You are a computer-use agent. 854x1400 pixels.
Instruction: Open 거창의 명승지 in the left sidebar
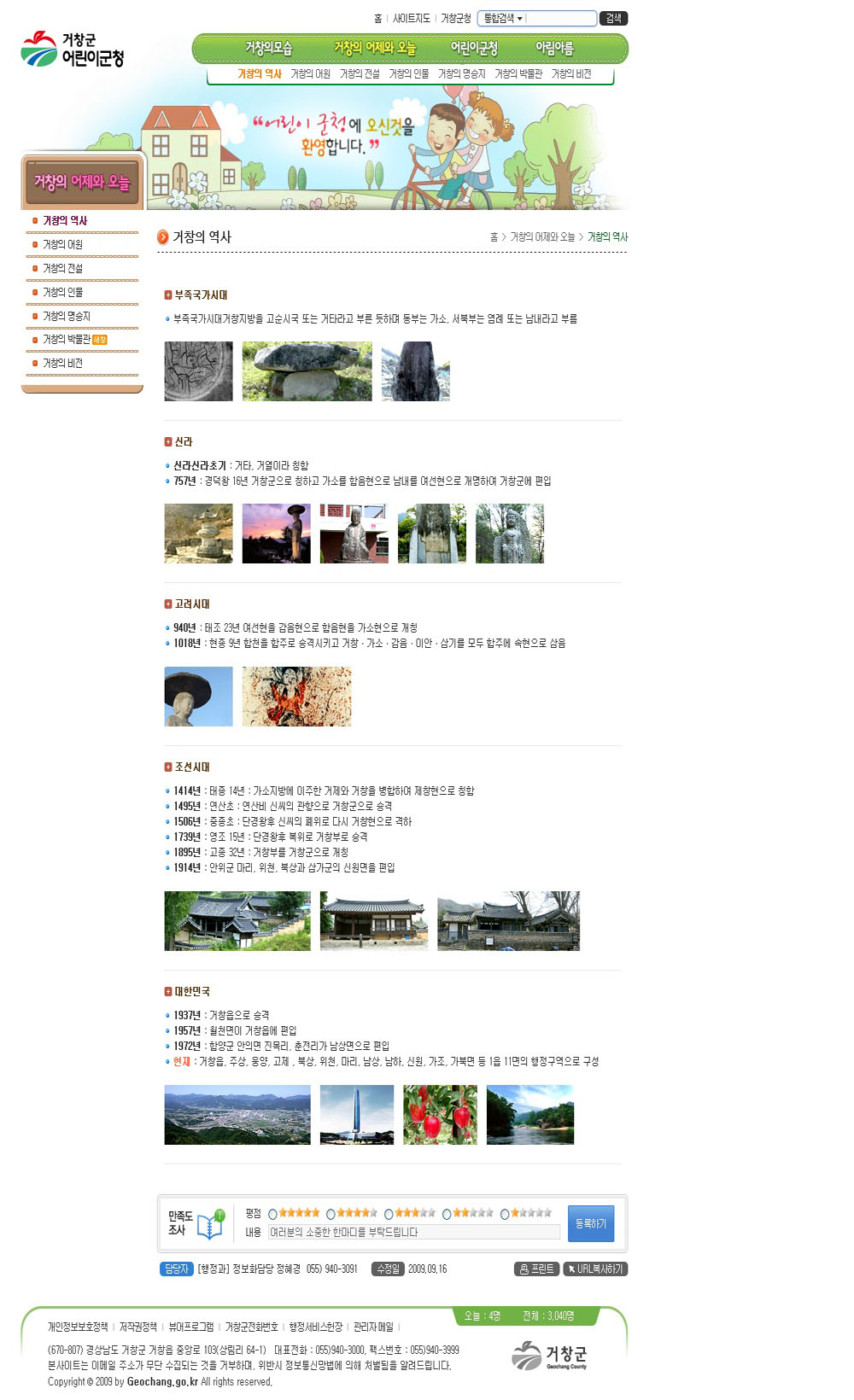click(66, 316)
